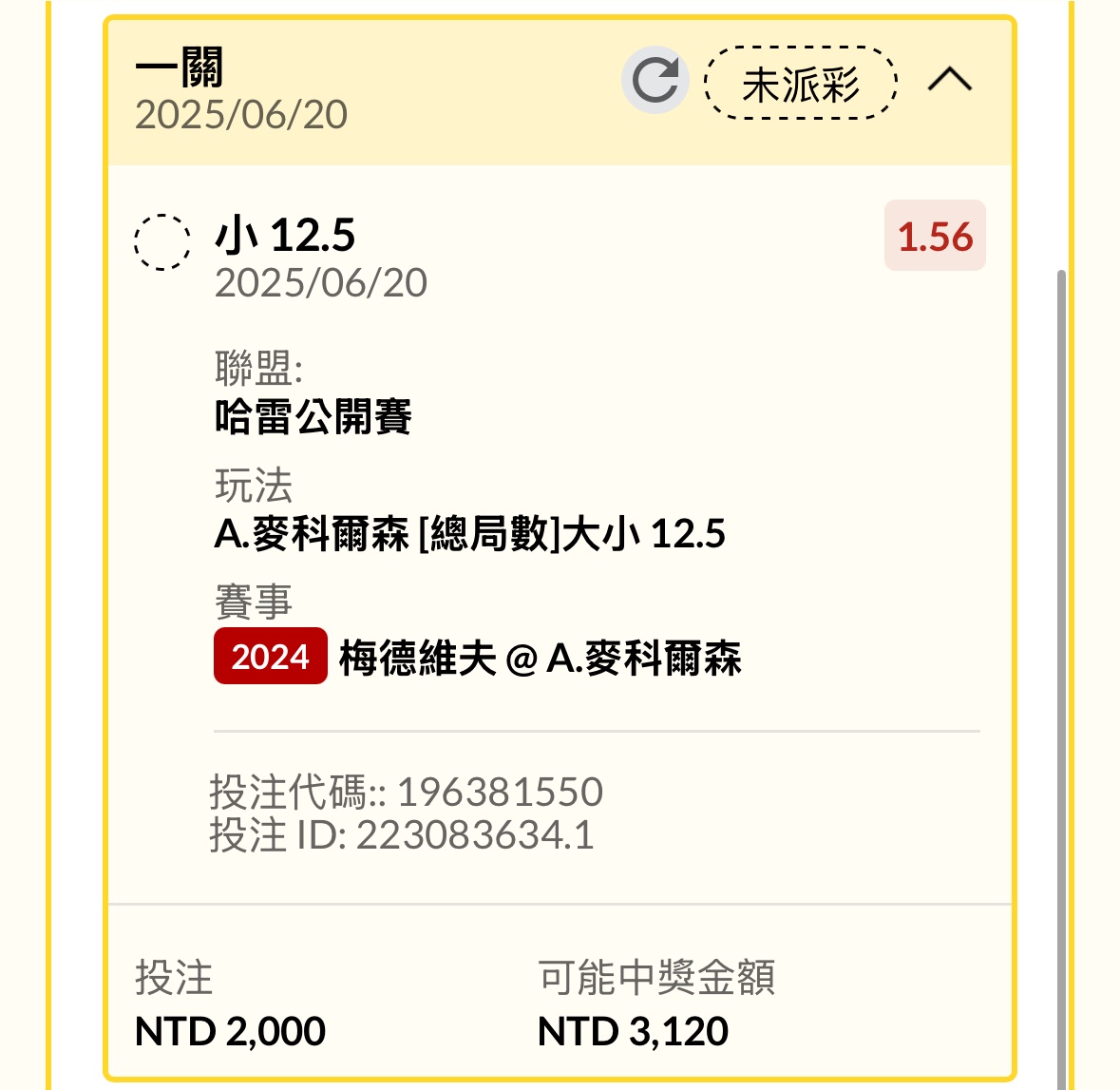
Task: Refresh the 一關 bet status
Action: (655, 81)
